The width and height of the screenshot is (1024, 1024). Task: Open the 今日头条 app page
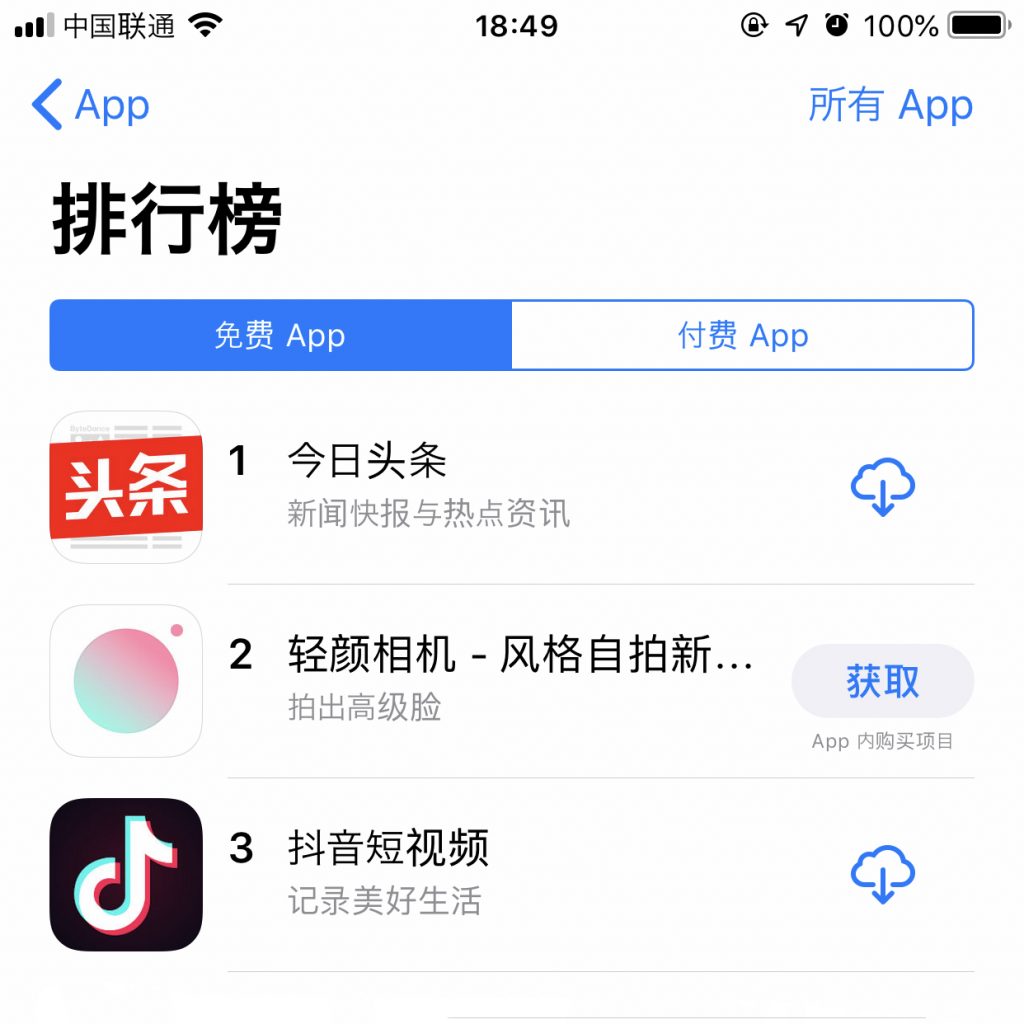367,463
